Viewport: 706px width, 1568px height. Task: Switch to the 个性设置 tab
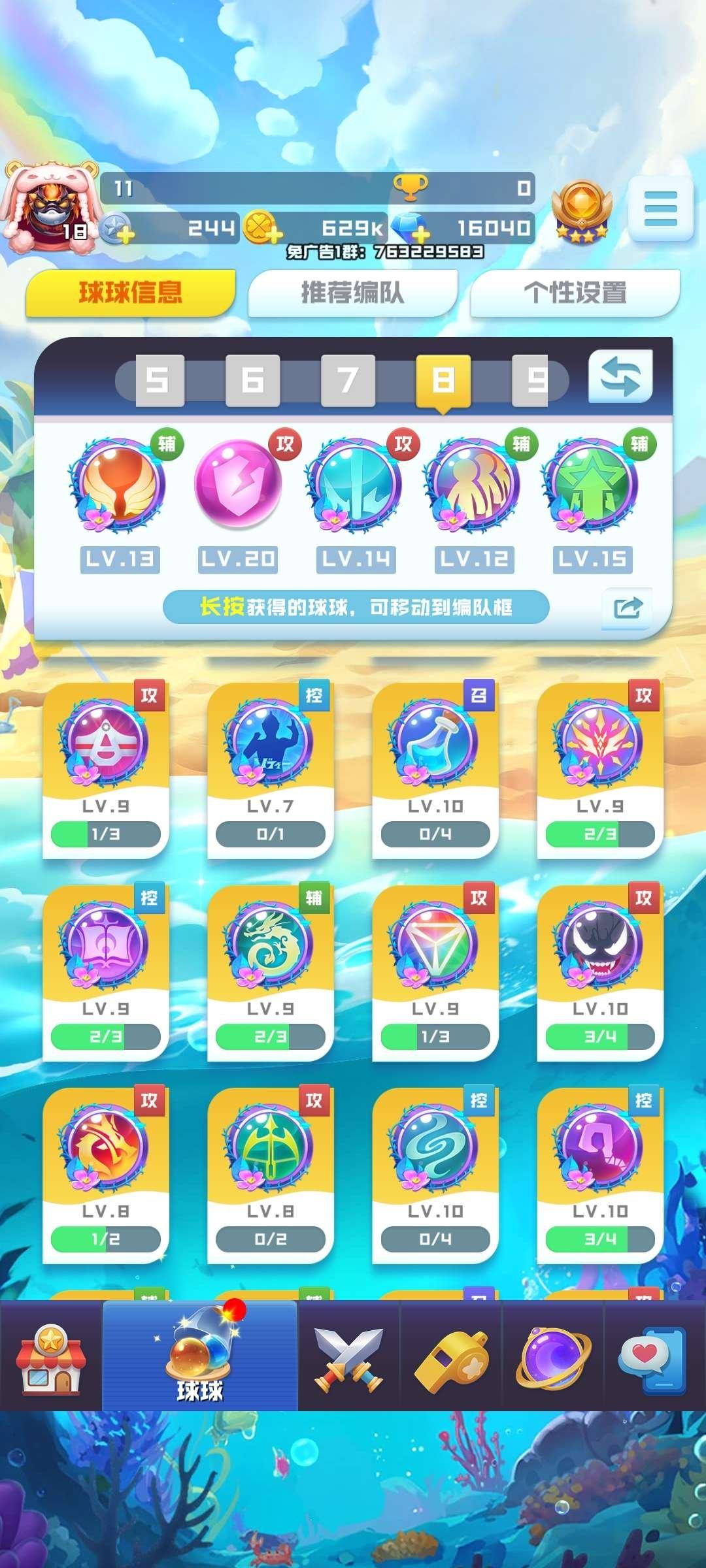[575, 293]
